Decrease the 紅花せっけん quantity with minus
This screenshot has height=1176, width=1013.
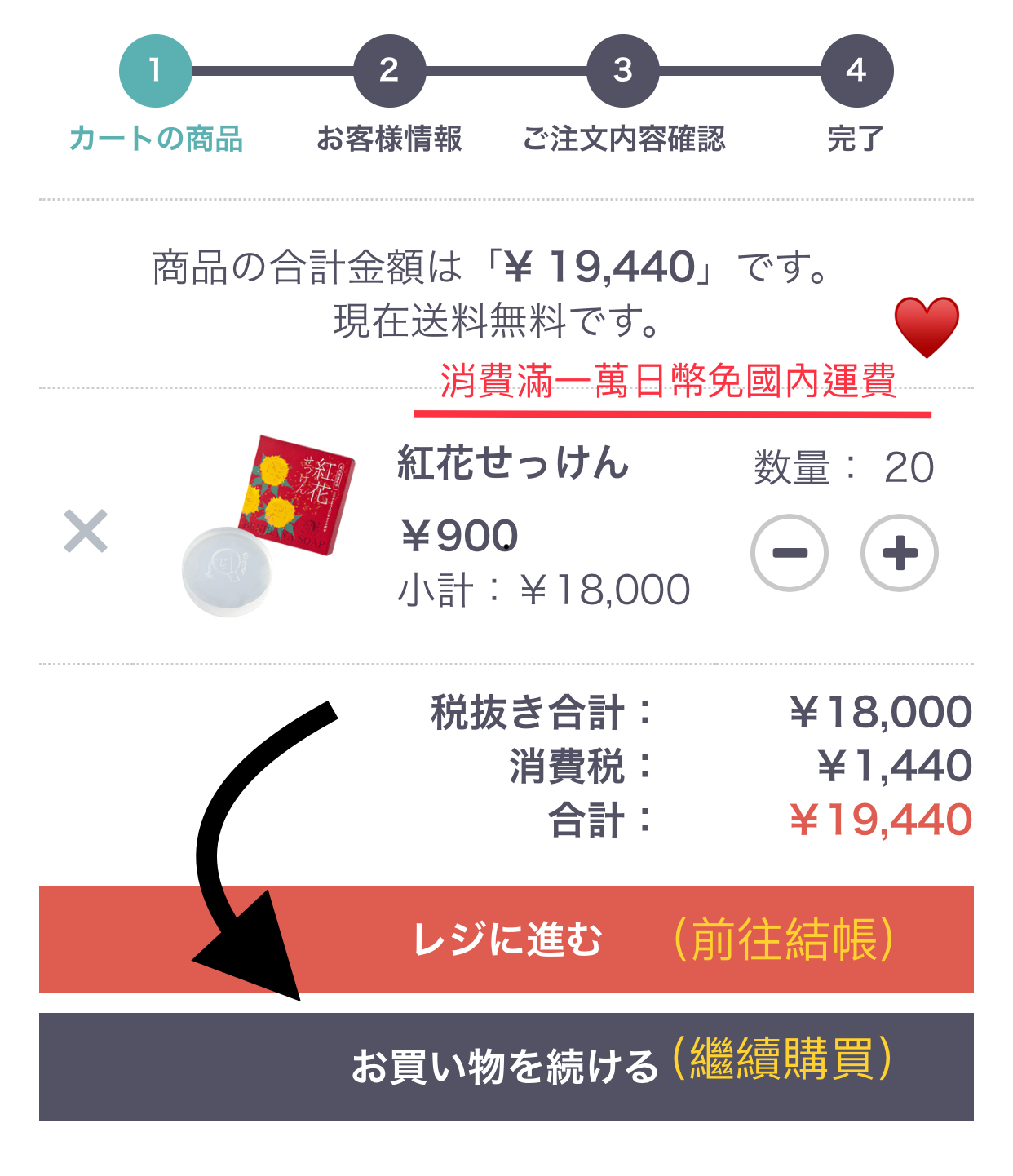[x=789, y=553]
